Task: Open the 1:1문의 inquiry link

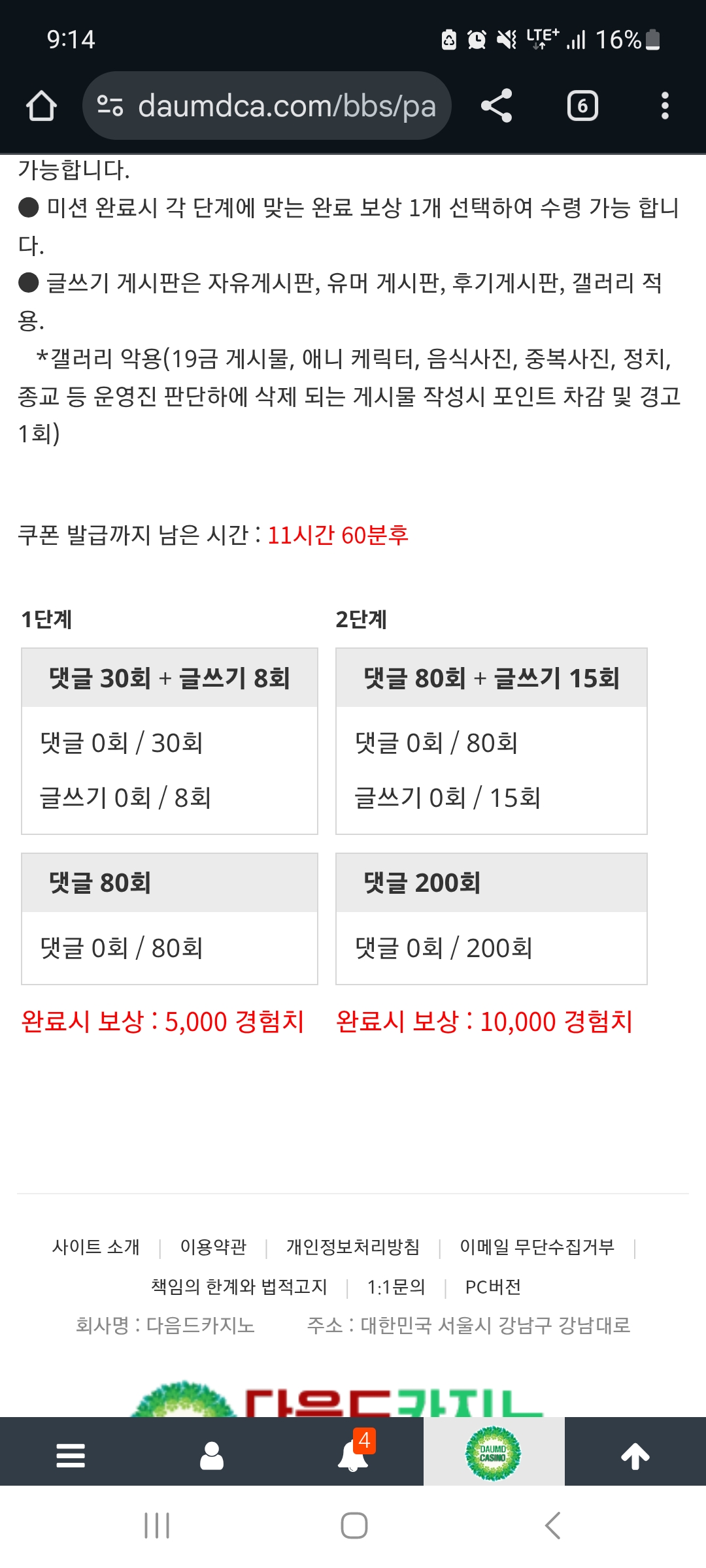Action: pos(396,1287)
